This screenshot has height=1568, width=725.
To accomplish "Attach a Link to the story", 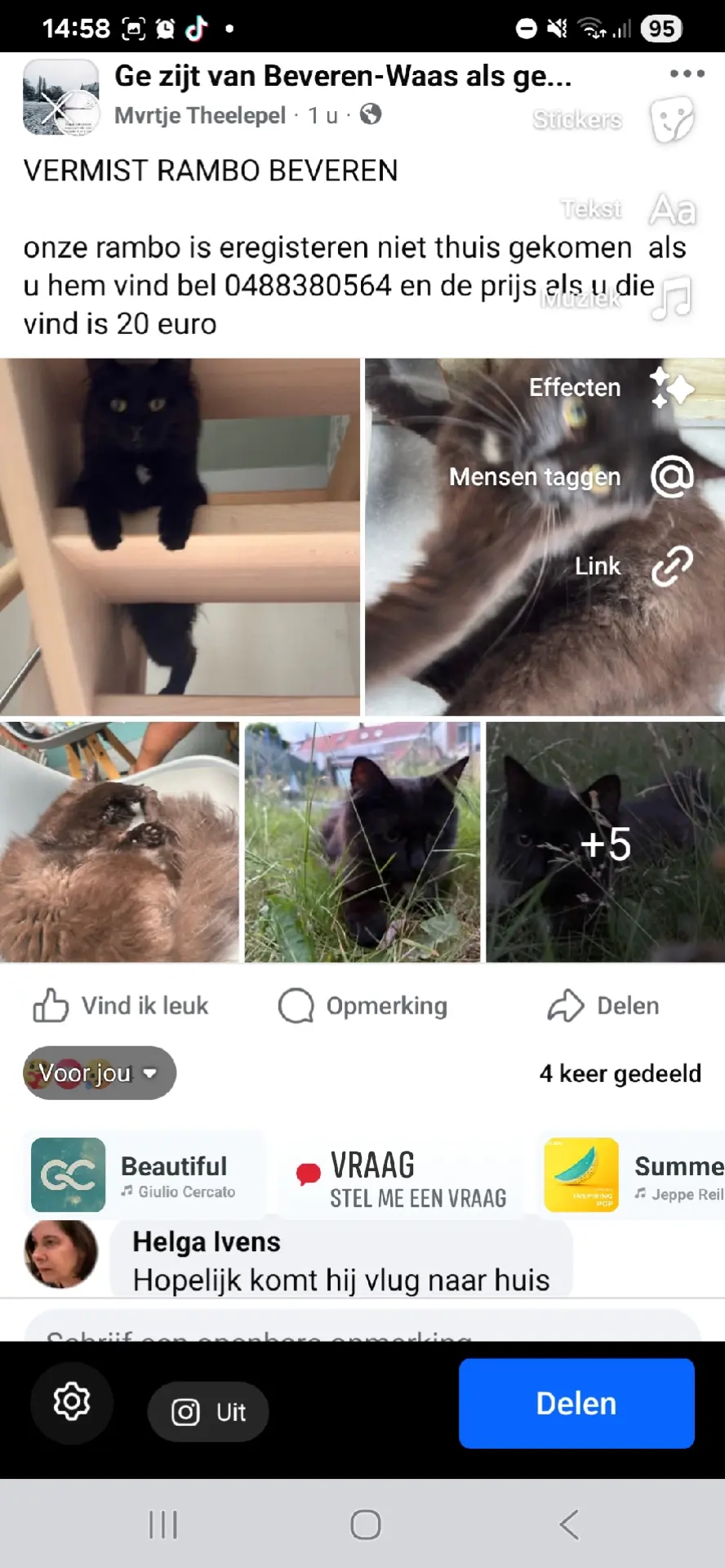I will click(629, 565).
